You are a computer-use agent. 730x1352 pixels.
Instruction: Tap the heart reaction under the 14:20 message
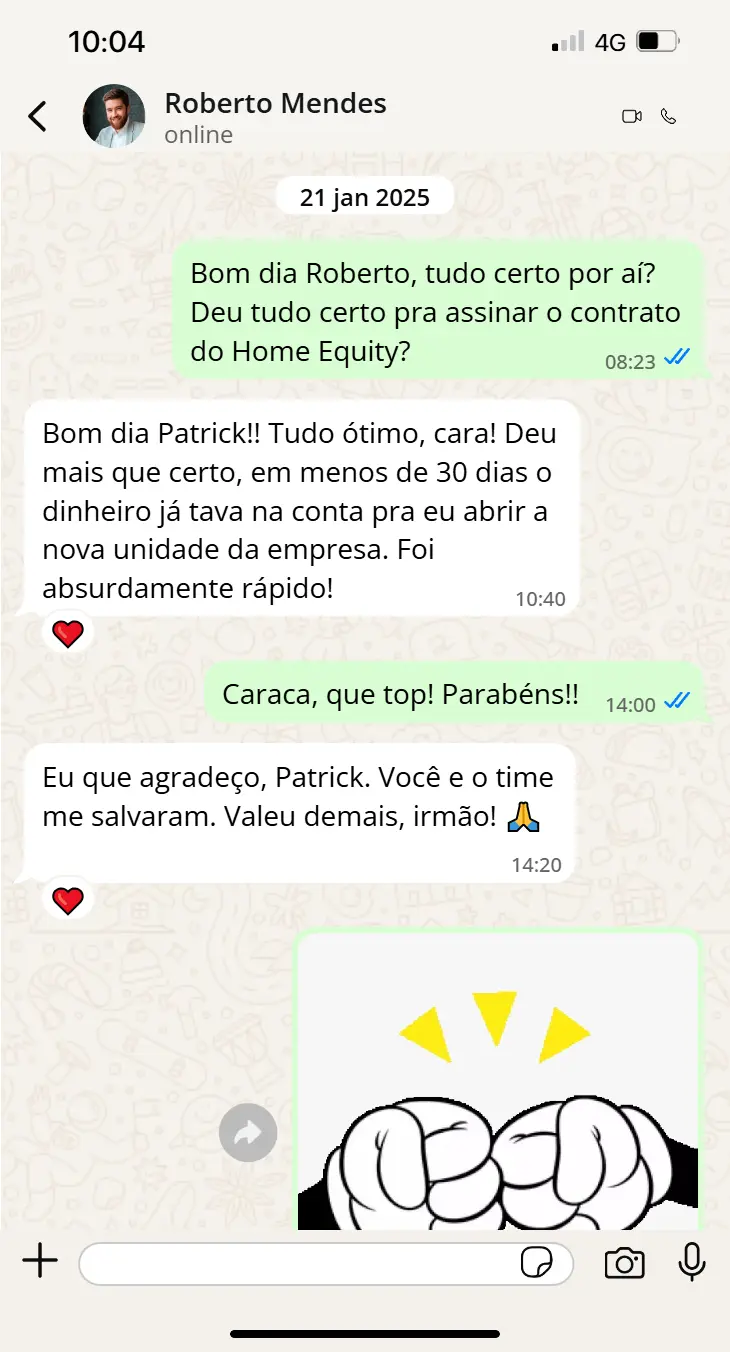[68, 900]
